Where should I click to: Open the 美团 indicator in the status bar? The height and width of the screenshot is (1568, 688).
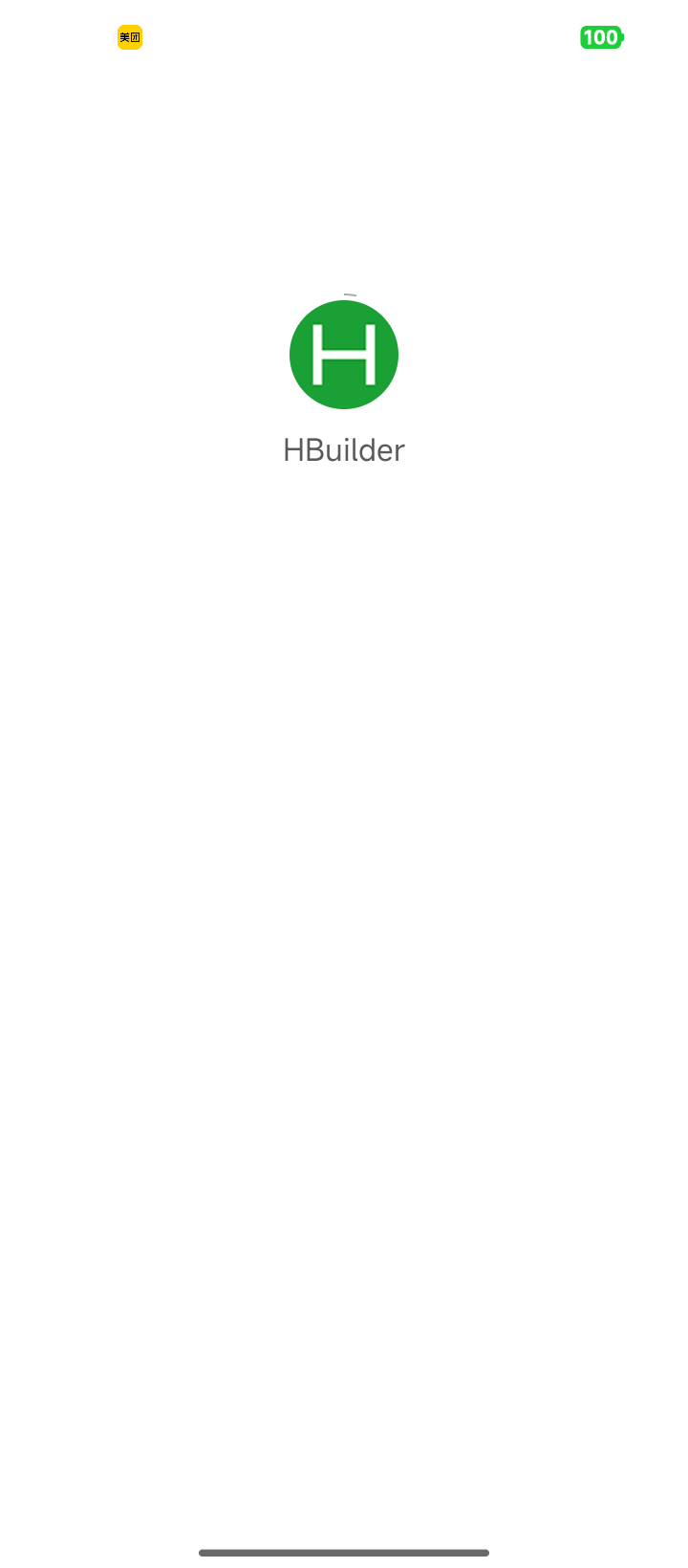(130, 37)
